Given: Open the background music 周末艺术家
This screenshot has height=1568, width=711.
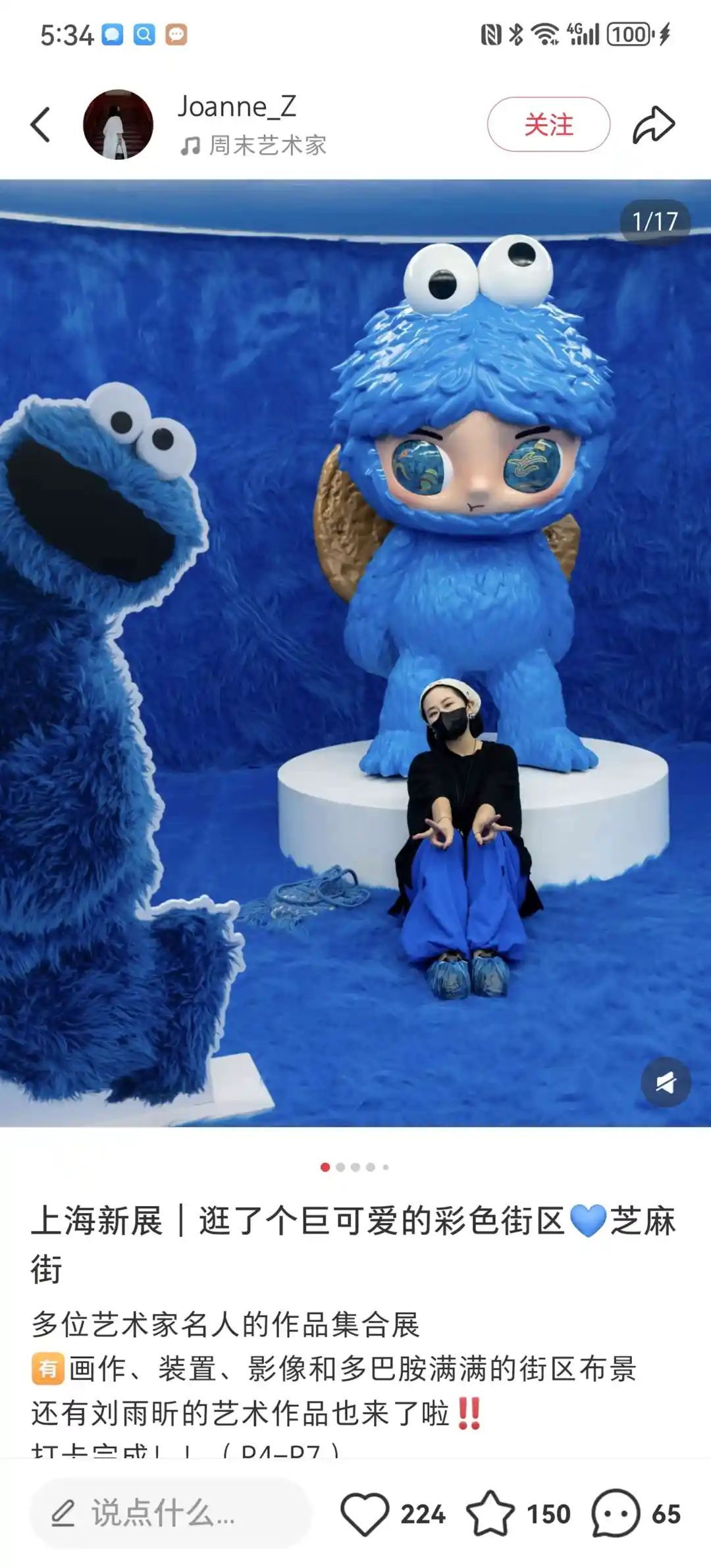Looking at the screenshot, I should tap(255, 145).
